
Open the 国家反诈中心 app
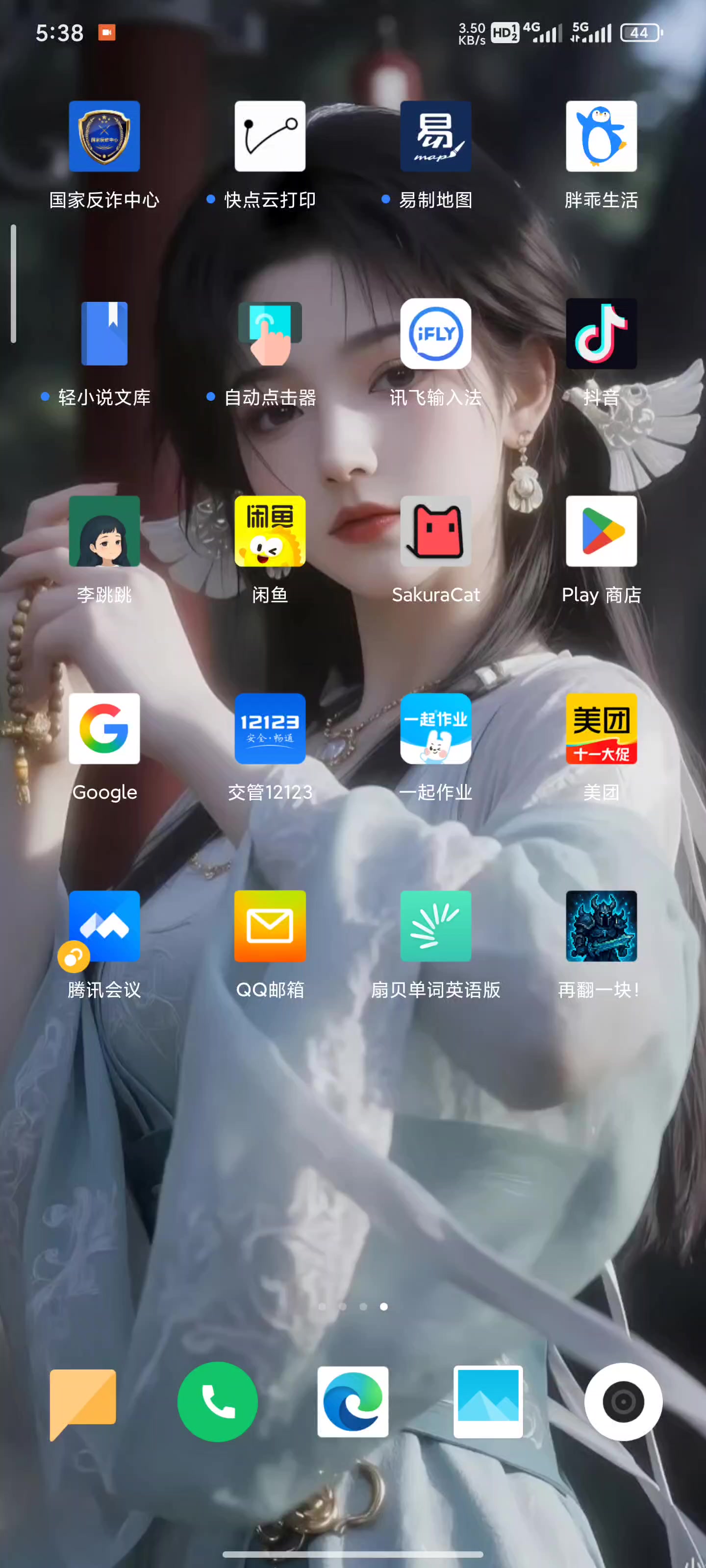point(104,136)
